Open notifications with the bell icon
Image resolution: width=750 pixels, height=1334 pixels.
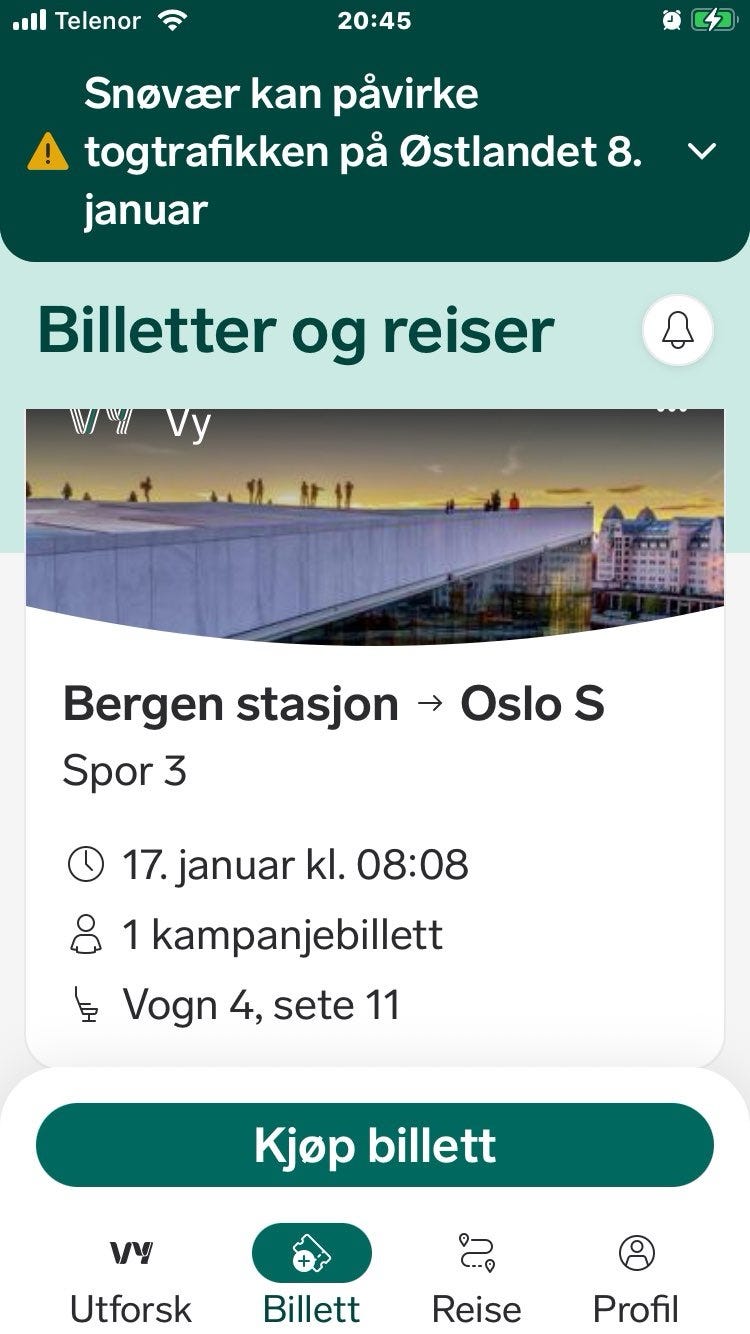(679, 332)
